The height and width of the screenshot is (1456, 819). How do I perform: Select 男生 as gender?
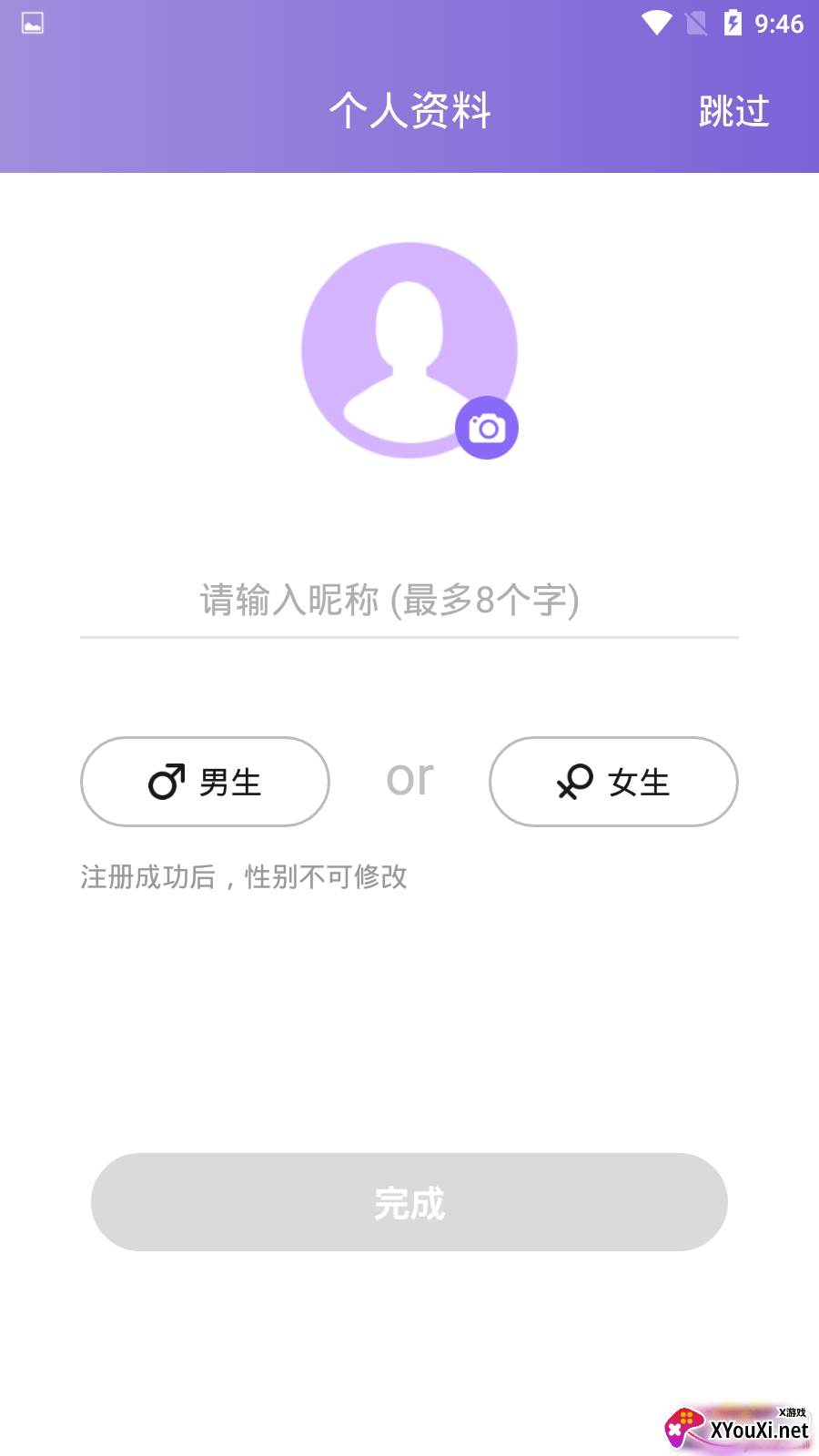point(205,782)
